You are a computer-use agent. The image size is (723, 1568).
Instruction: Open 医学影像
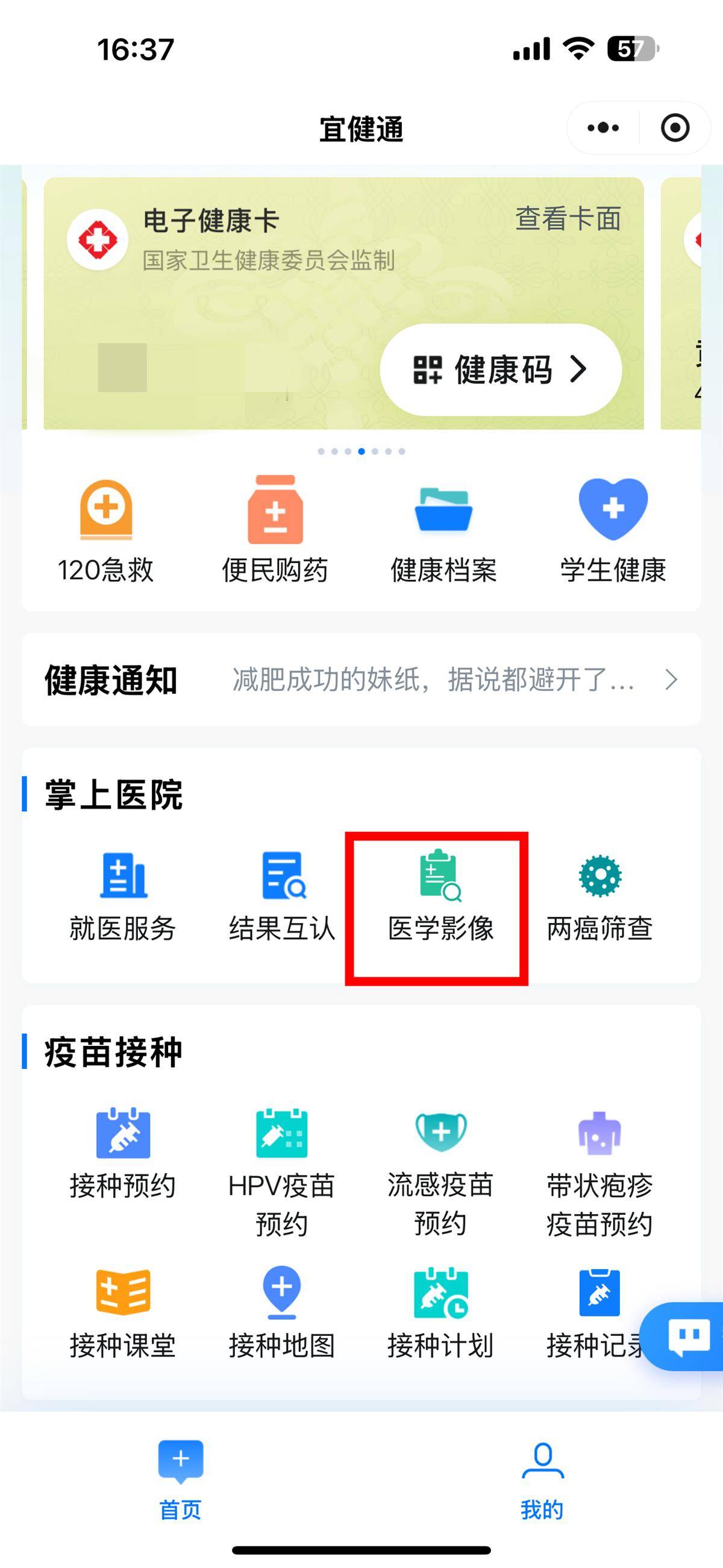[x=440, y=896]
